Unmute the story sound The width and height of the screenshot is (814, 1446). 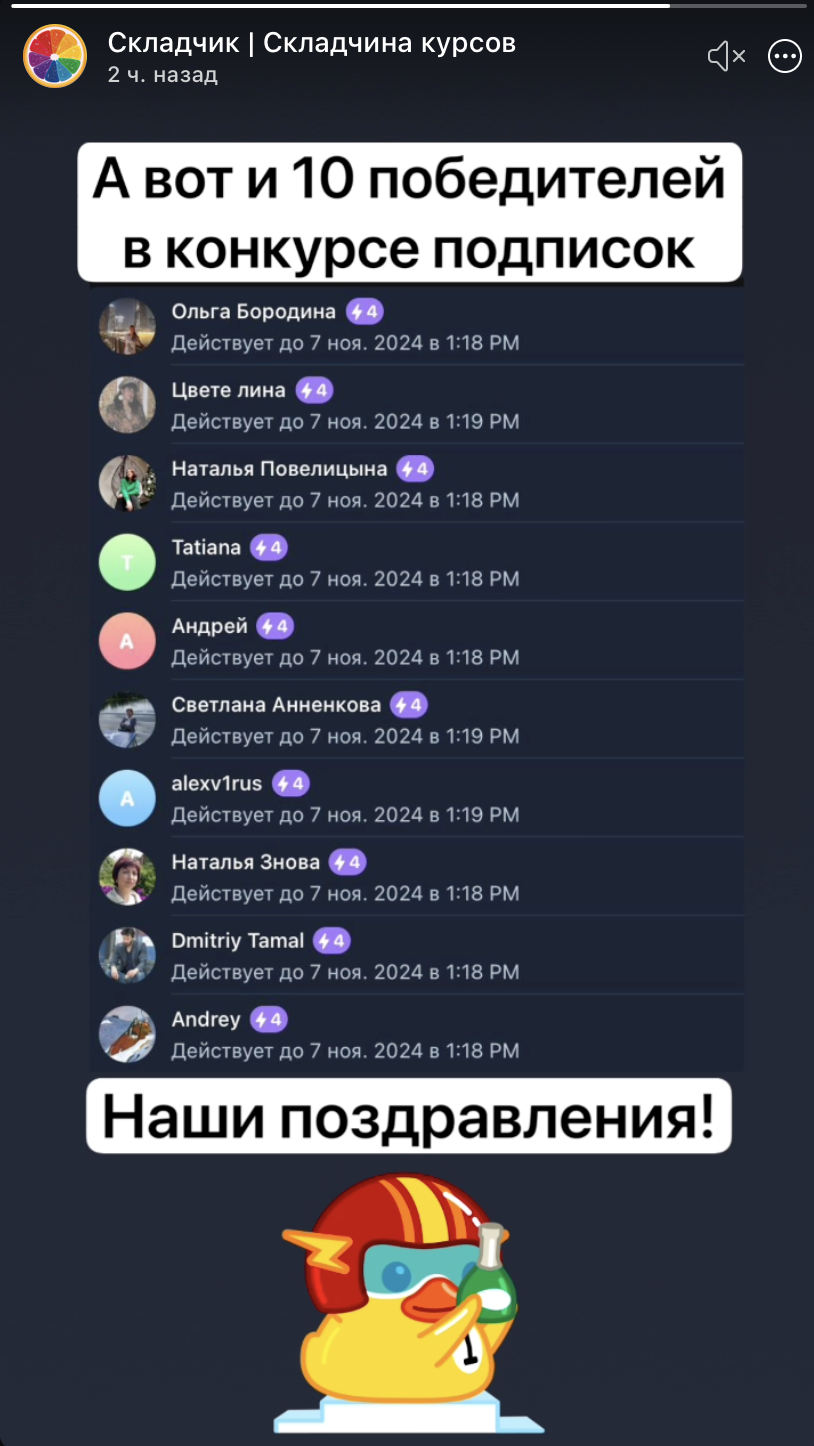click(x=727, y=56)
